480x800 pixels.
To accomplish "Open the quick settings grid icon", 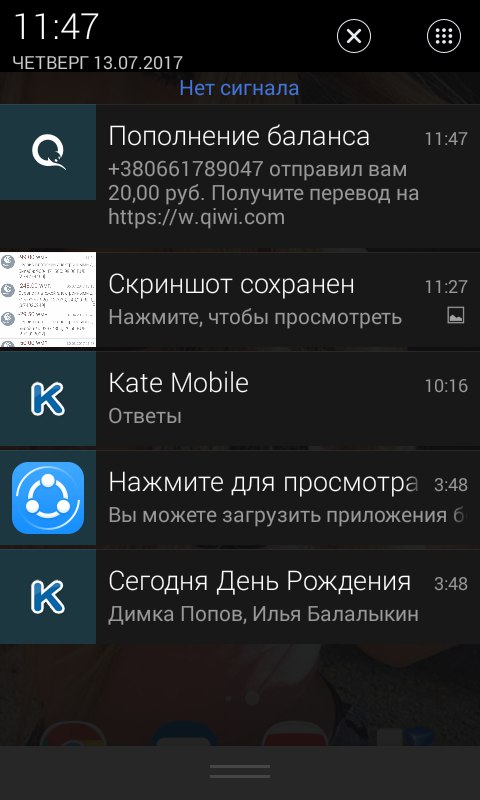I will pos(444,36).
